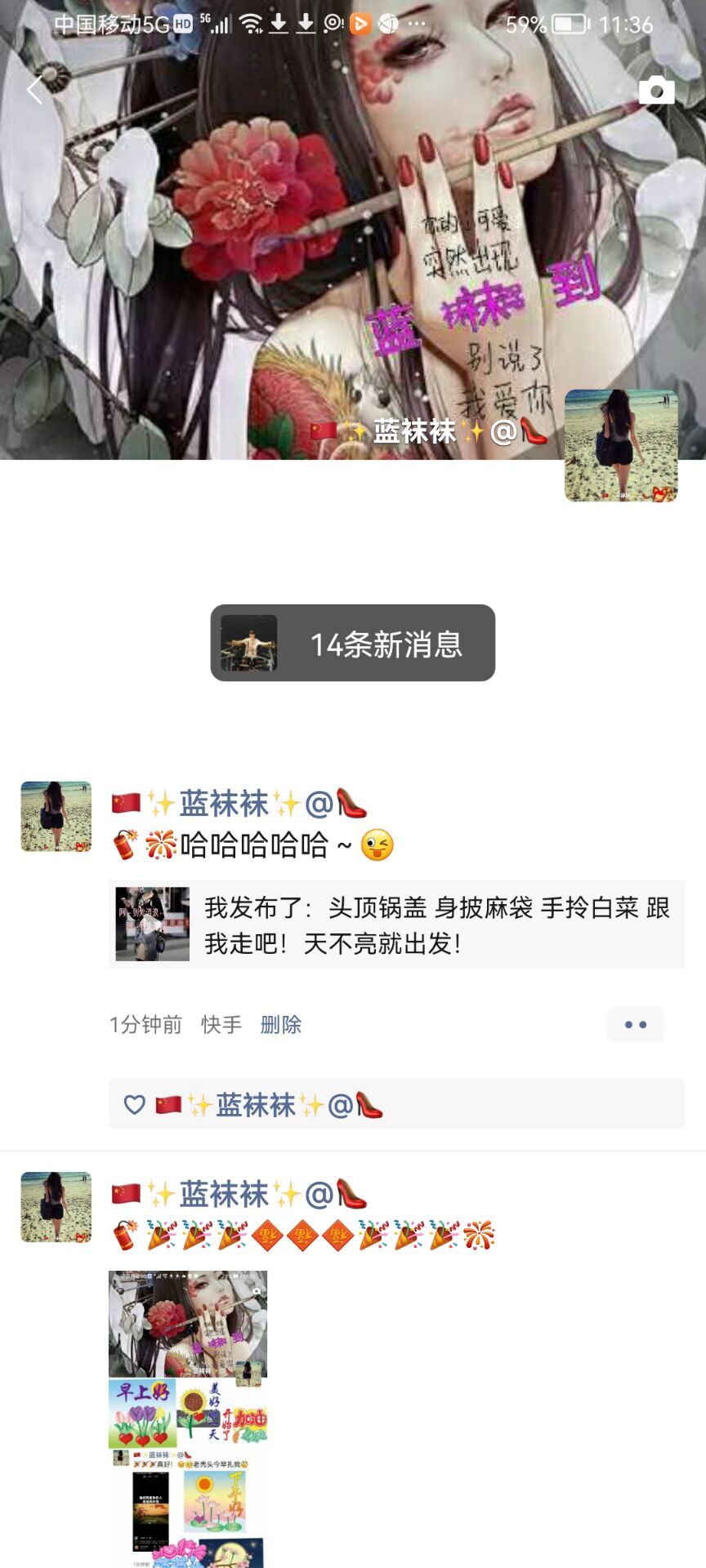Image resolution: width=706 pixels, height=1568 pixels.
Task: Open the poster name on the 哈哈哈哈哈 post
Action: tap(239, 804)
